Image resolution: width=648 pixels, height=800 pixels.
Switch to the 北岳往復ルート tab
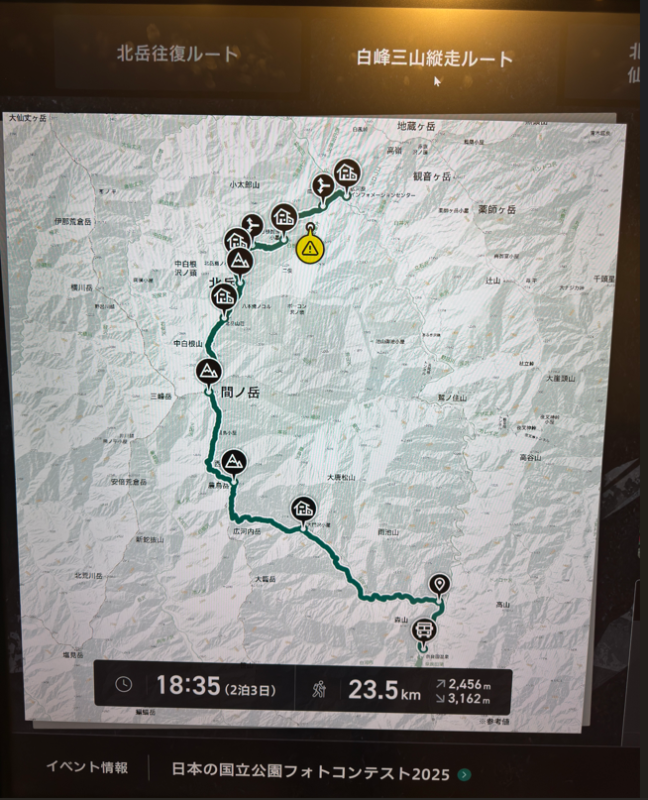coord(178,54)
